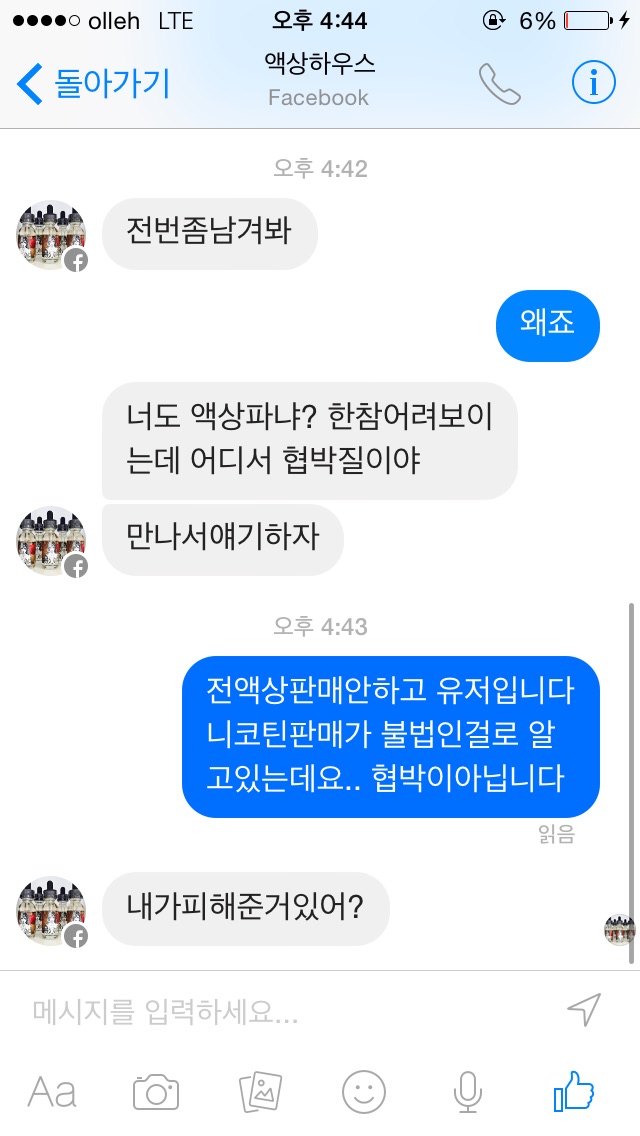640x1136 pixels.
Task: Record a voice message with the microphone
Action: click(467, 1091)
